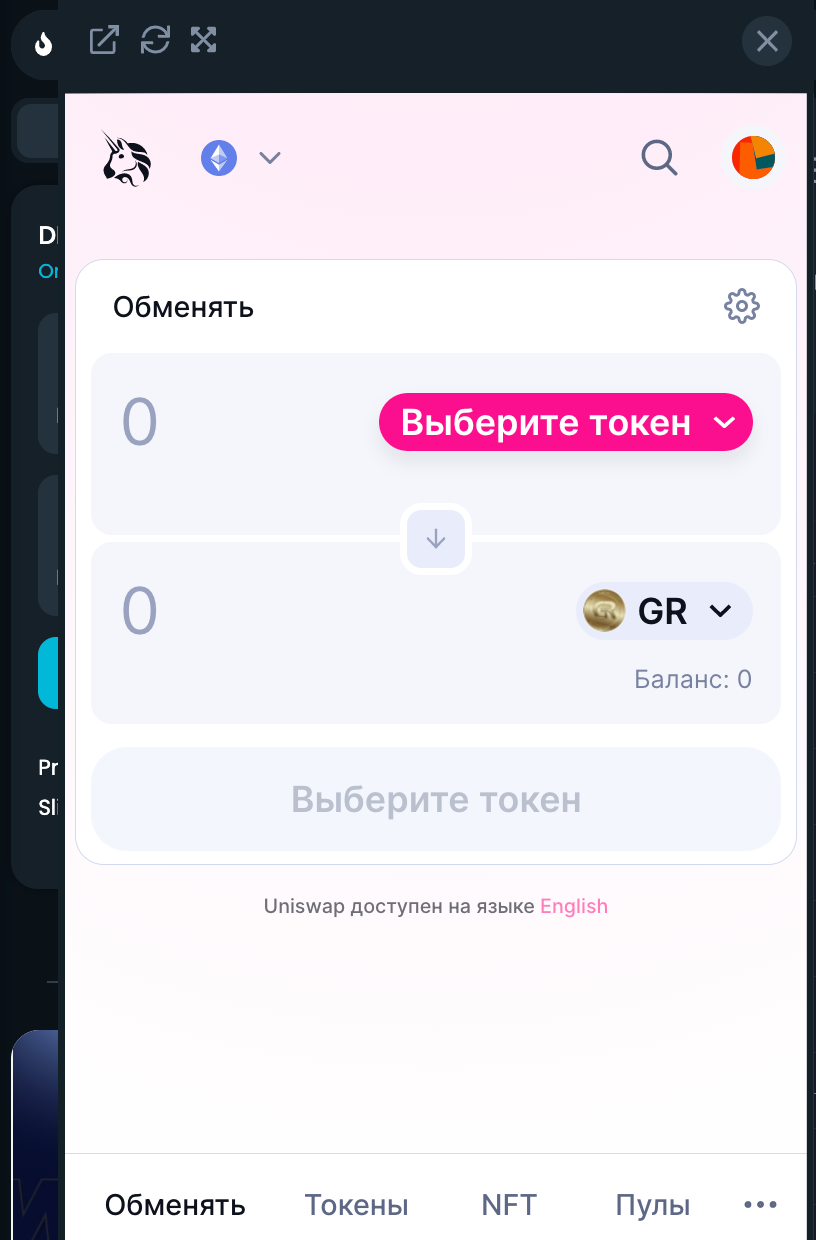Open swap settings gear

pyautogui.click(x=741, y=306)
